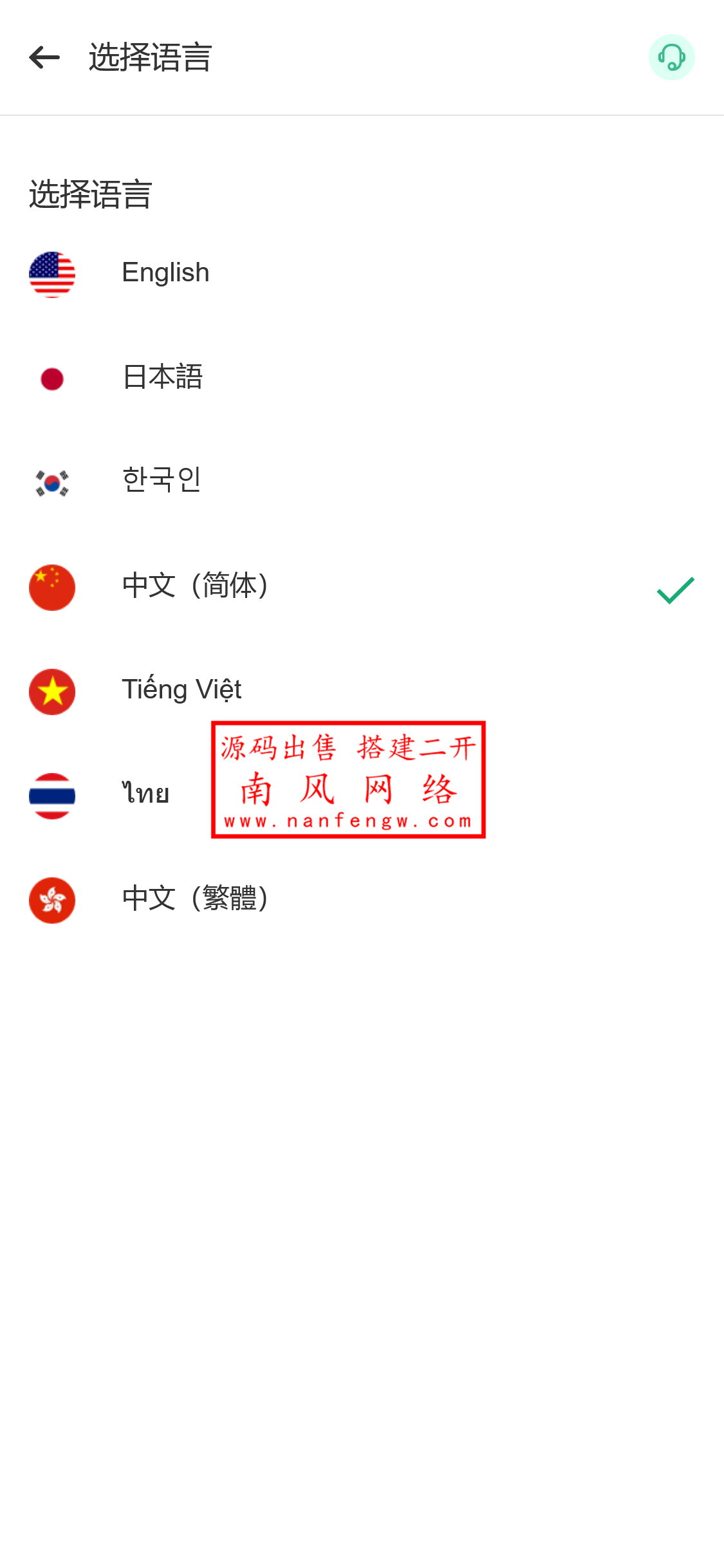Click the US flag icon beside English
Screen dimensions: 724x1568
(52, 273)
